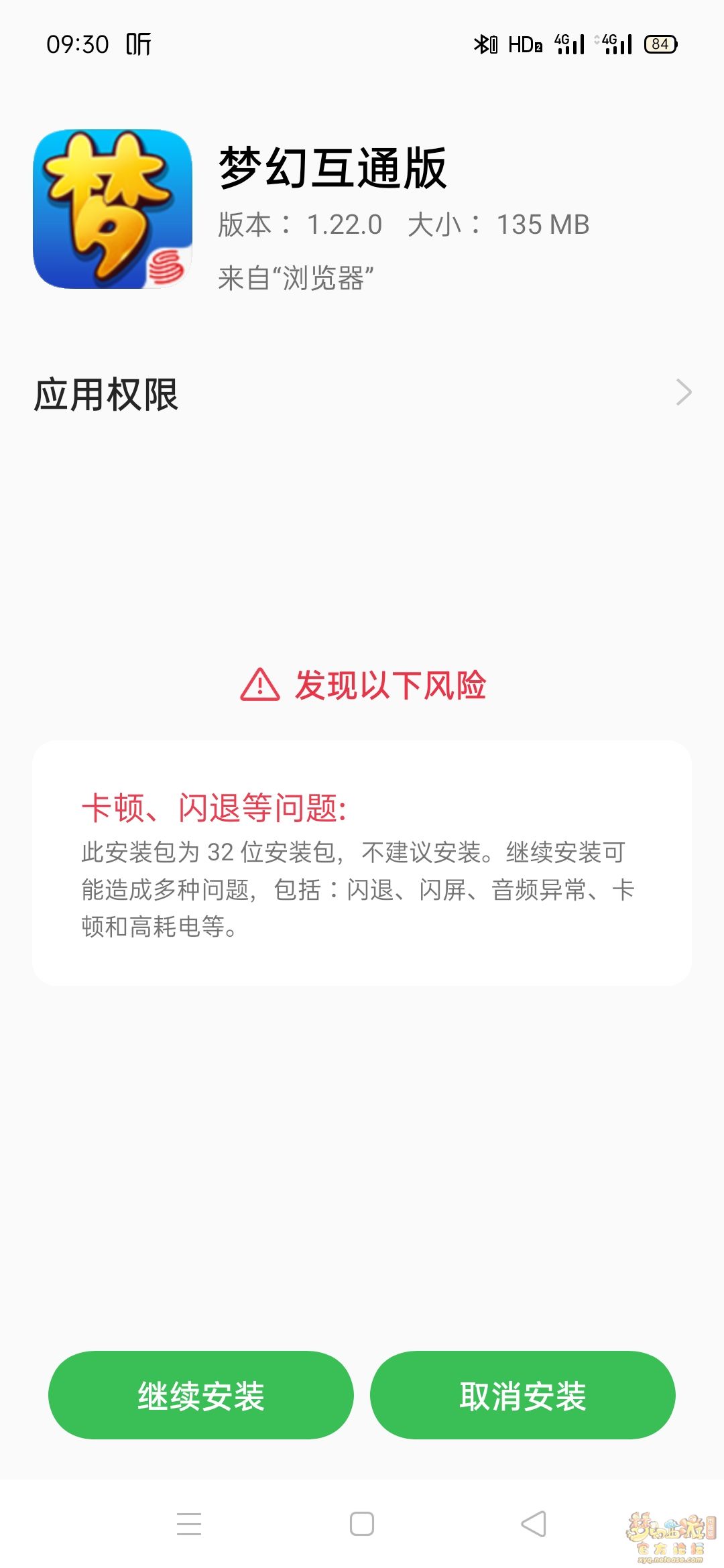Tap 取消安装 to cancel the install
This screenshot has height=1568, width=724.
[x=523, y=1395]
